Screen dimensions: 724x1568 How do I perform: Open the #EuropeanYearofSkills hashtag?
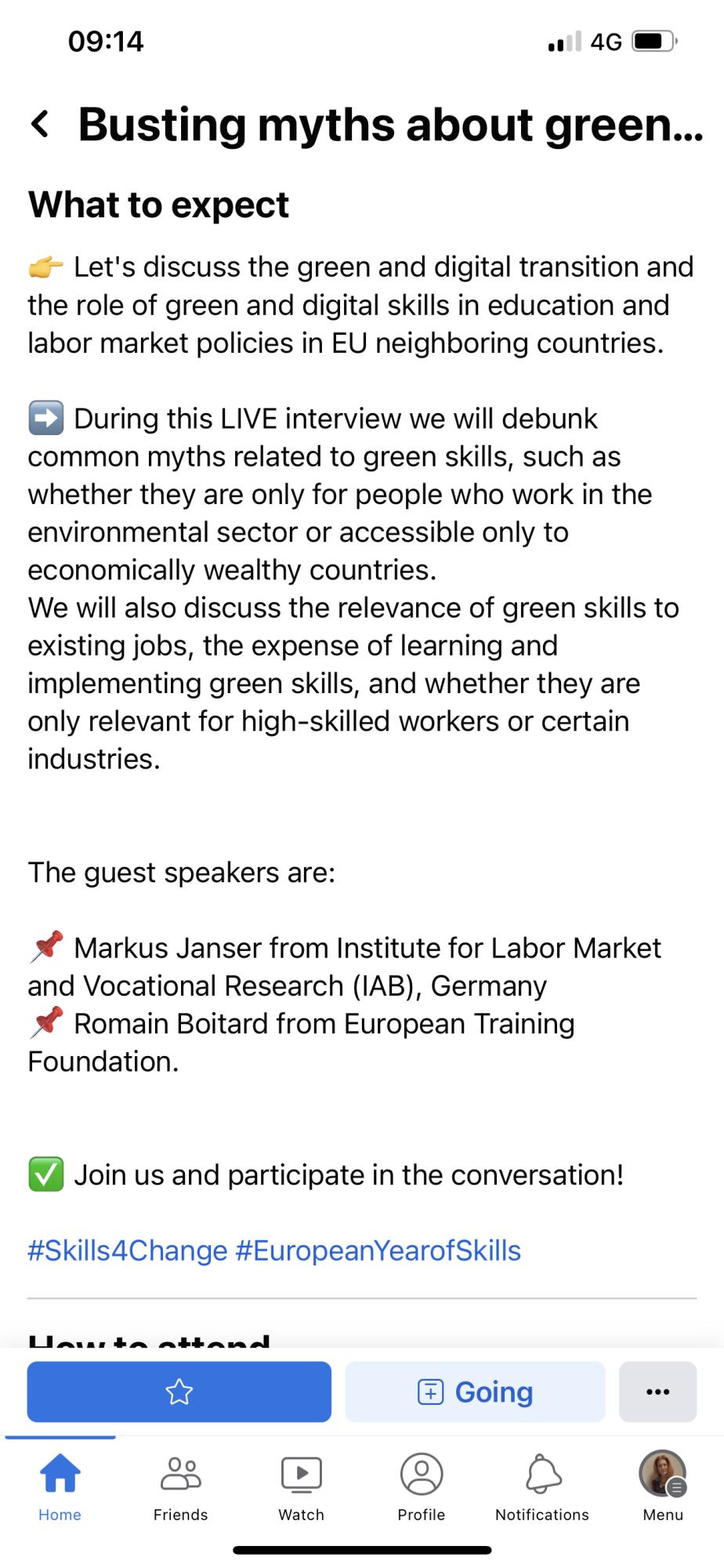(378, 1250)
